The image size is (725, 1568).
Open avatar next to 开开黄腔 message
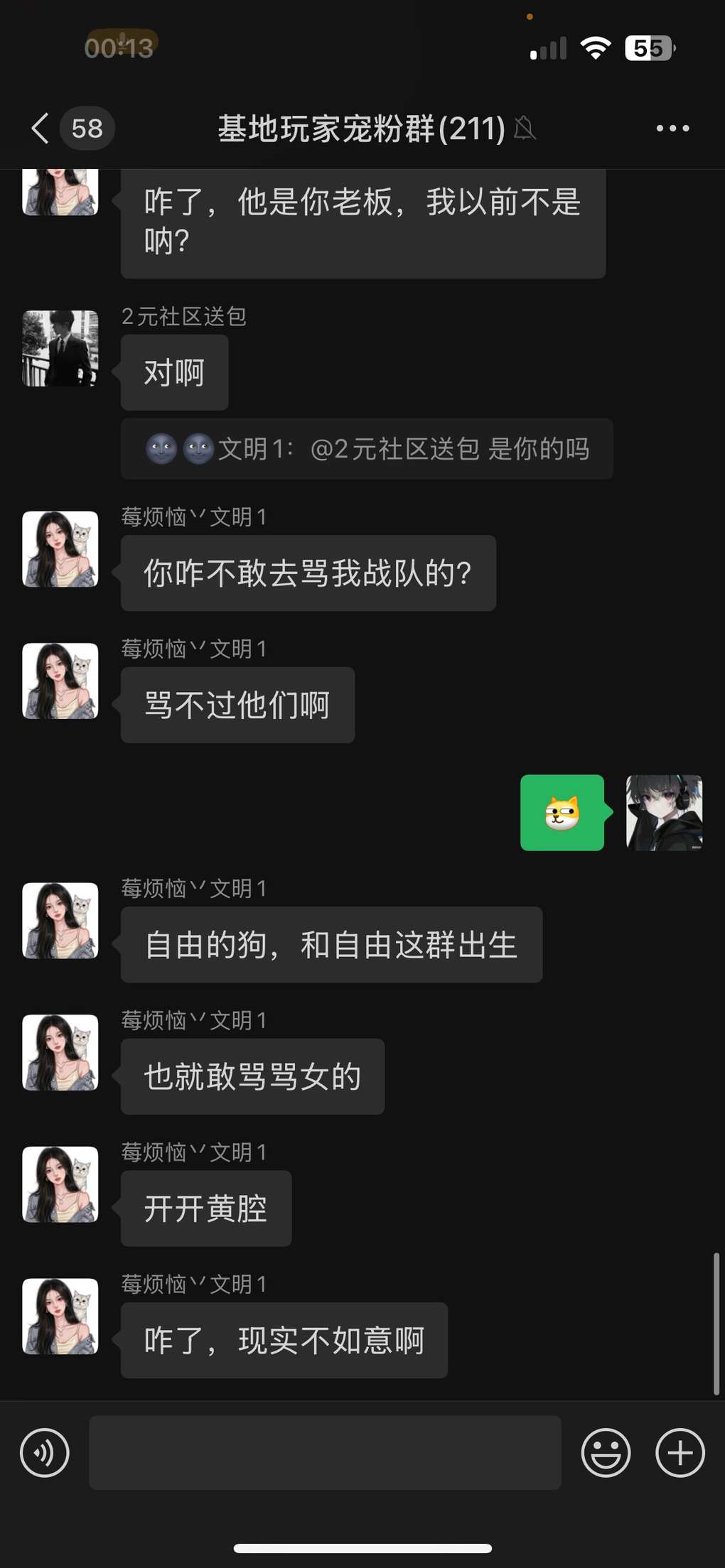tap(60, 1184)
